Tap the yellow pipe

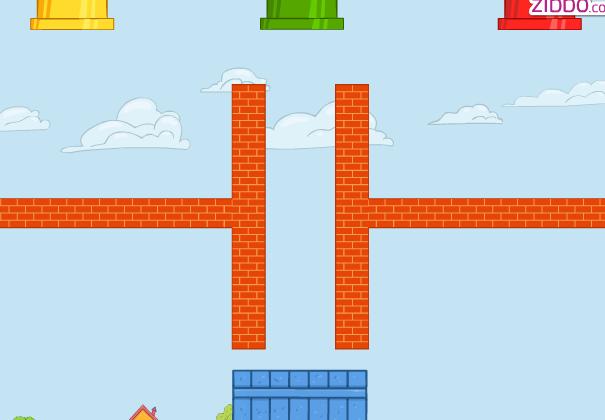coord(72,14)
